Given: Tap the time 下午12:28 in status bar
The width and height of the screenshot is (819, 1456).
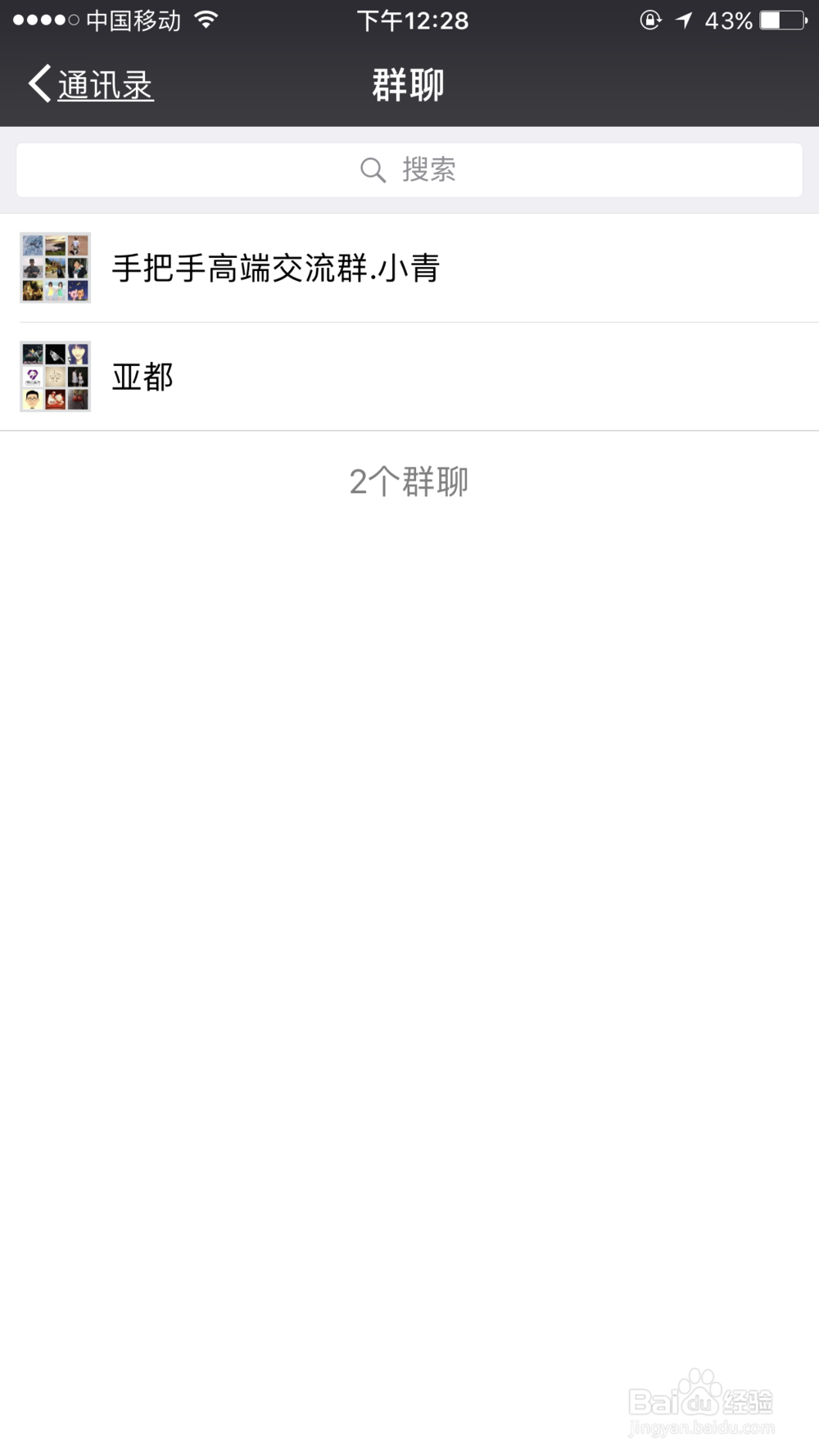Looking at the screenshot, I should coord(411,20).
